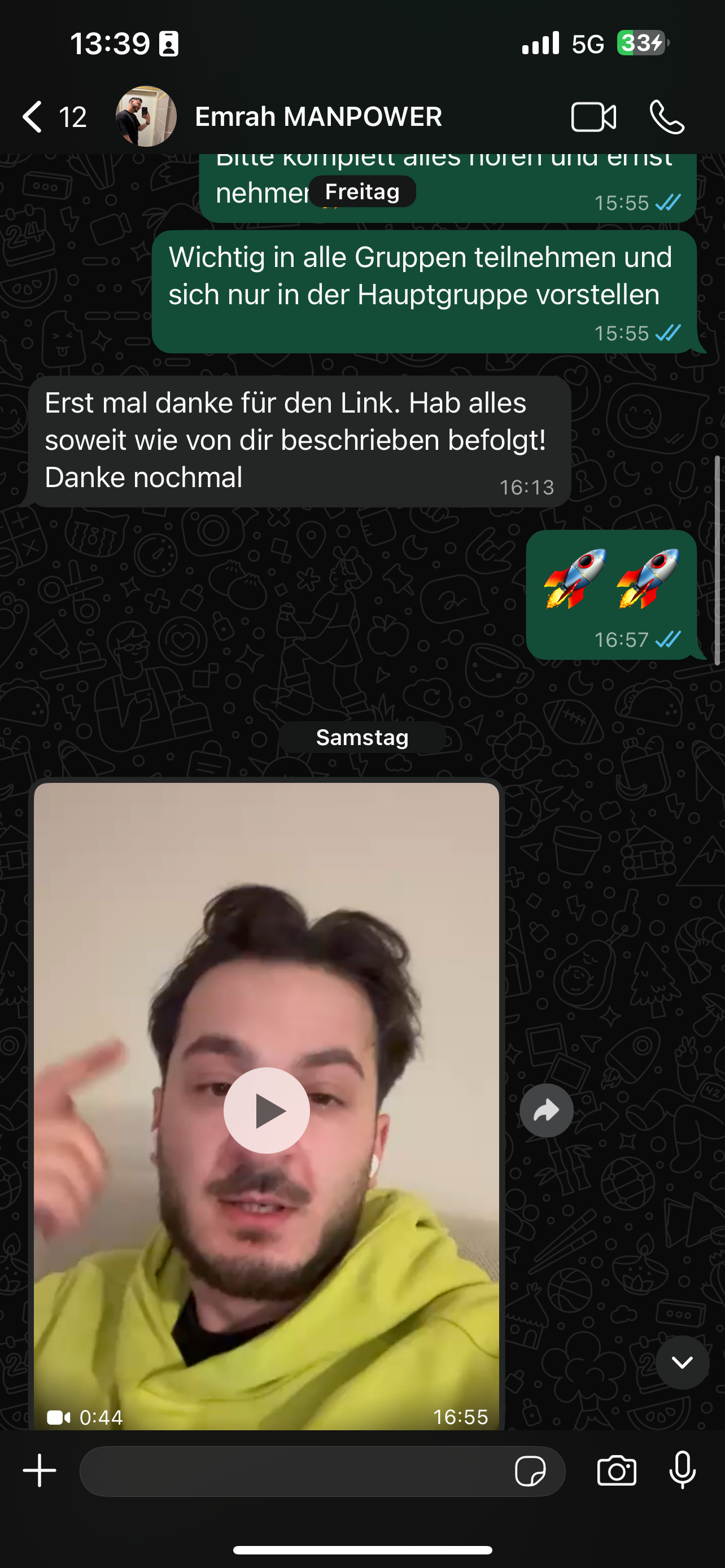Jump to the latest messages
725x1568 pixels.
[x=682, y=1362]
